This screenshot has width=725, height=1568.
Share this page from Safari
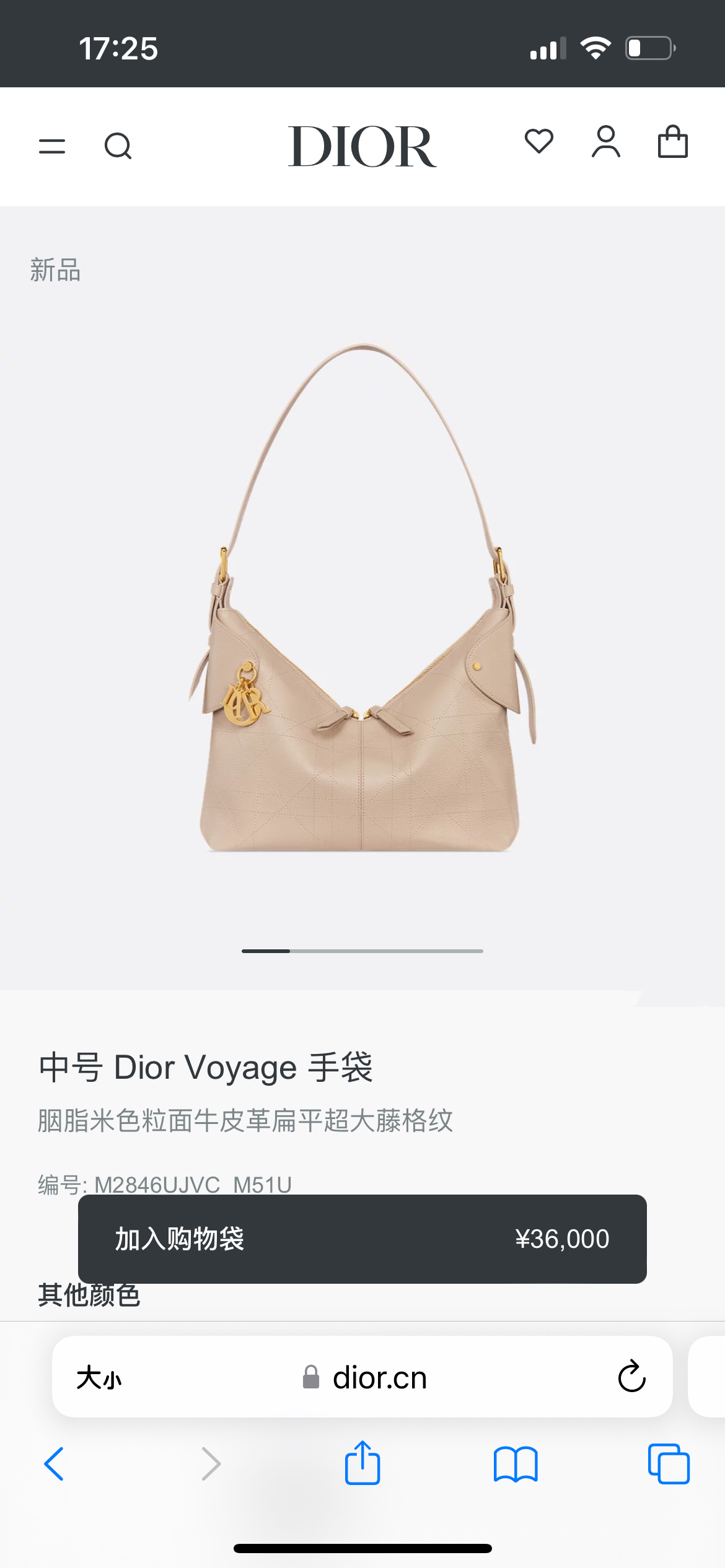(x=362, y=1463)
